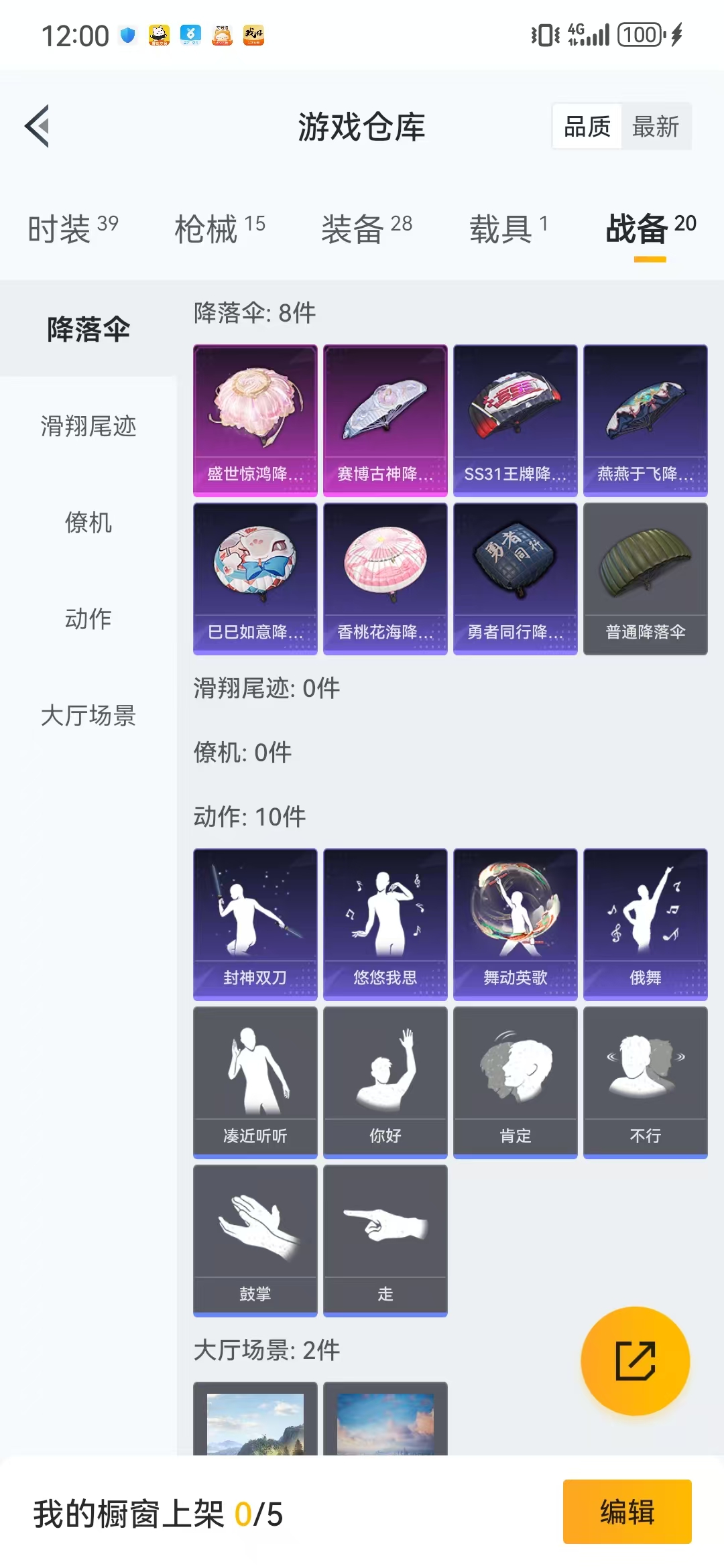Open the 盛世惊鸿 parachute item

pyautogui.click(x=255, y=421)
